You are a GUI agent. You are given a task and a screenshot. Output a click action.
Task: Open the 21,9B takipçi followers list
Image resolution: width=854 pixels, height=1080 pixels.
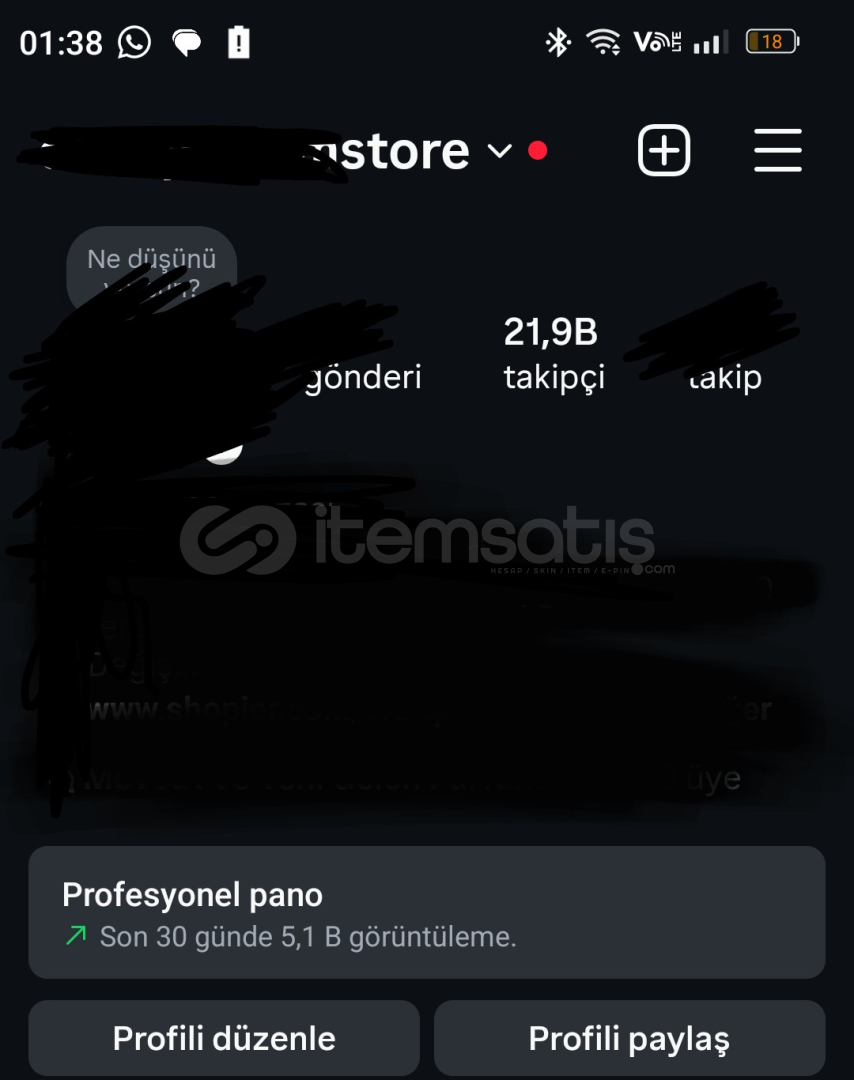(554, 354)
